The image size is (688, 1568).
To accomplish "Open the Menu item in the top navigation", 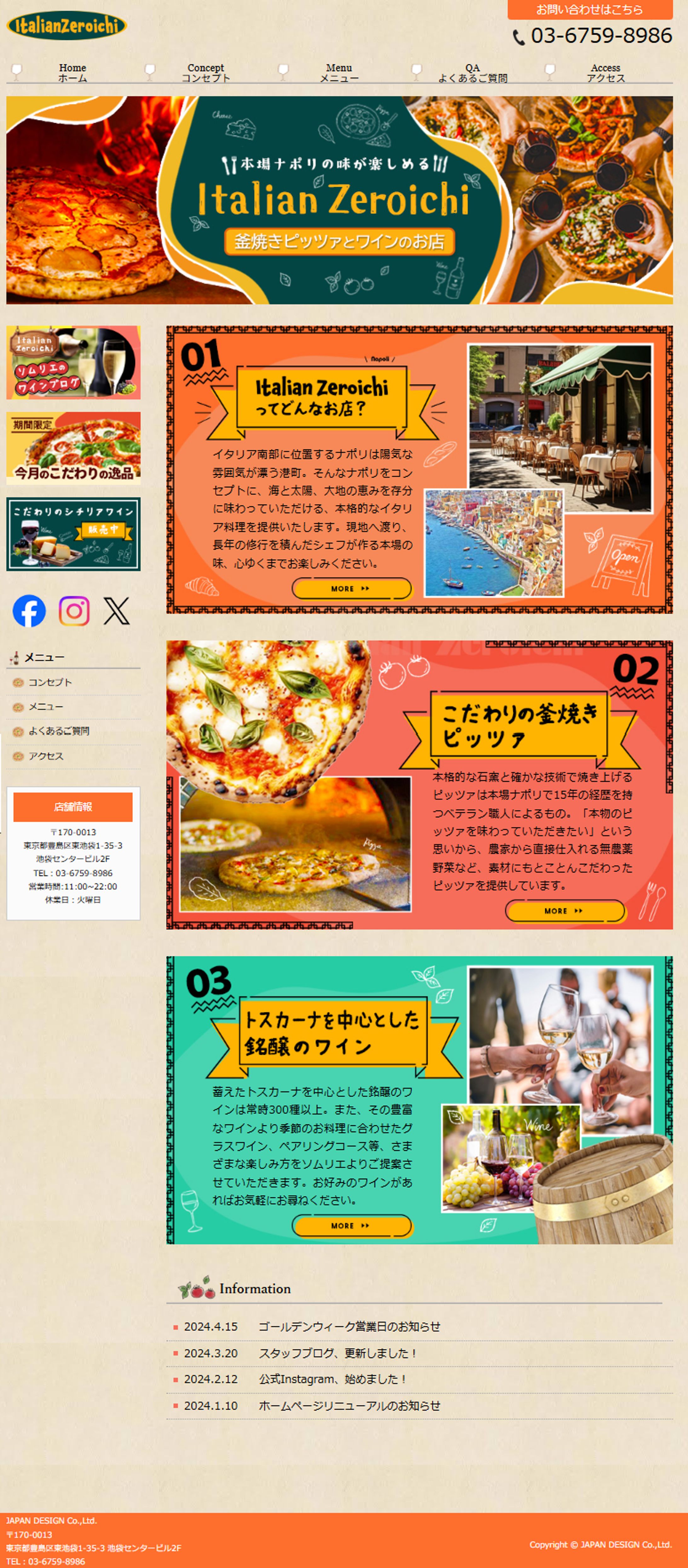I will (x=339, y=72).
